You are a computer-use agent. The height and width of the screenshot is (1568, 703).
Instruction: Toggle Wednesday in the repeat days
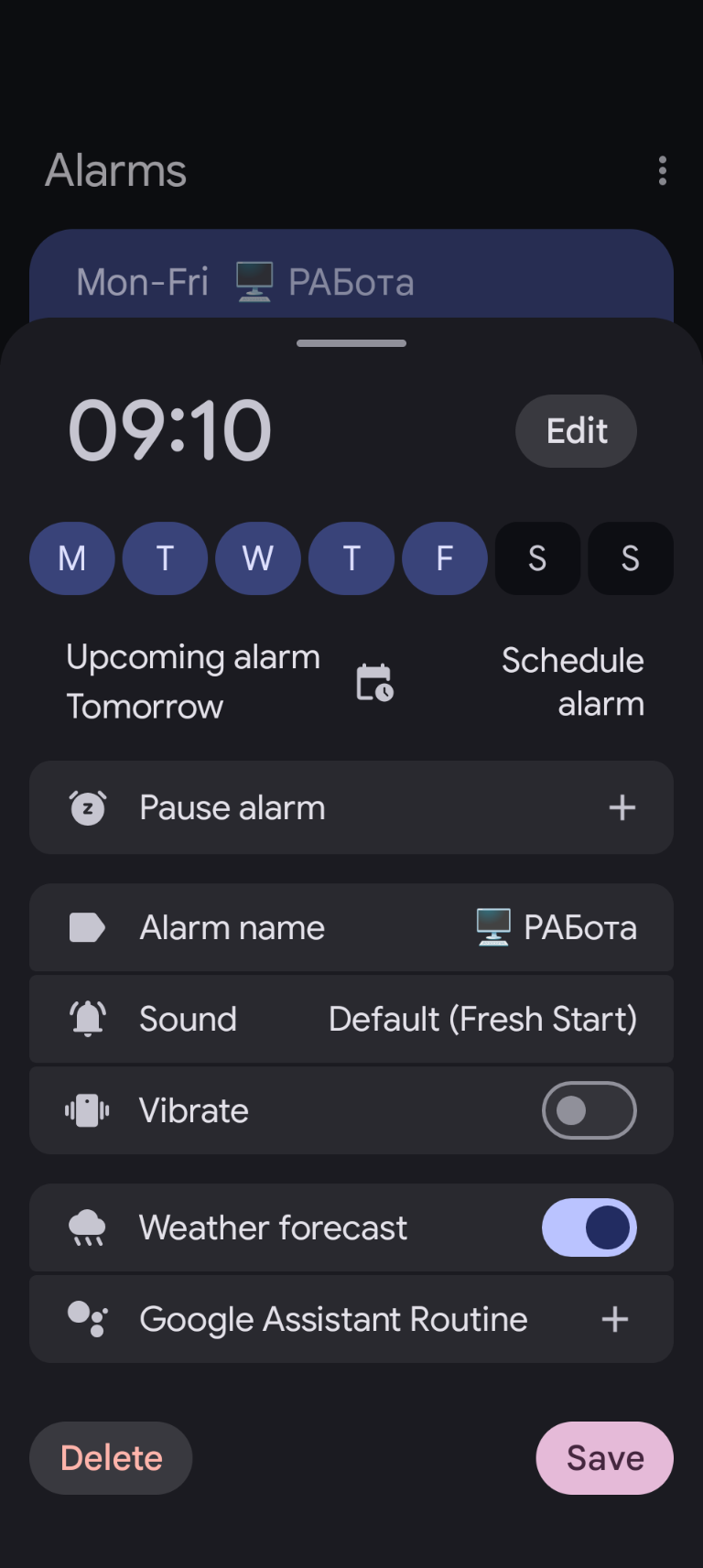coord(258,558)
